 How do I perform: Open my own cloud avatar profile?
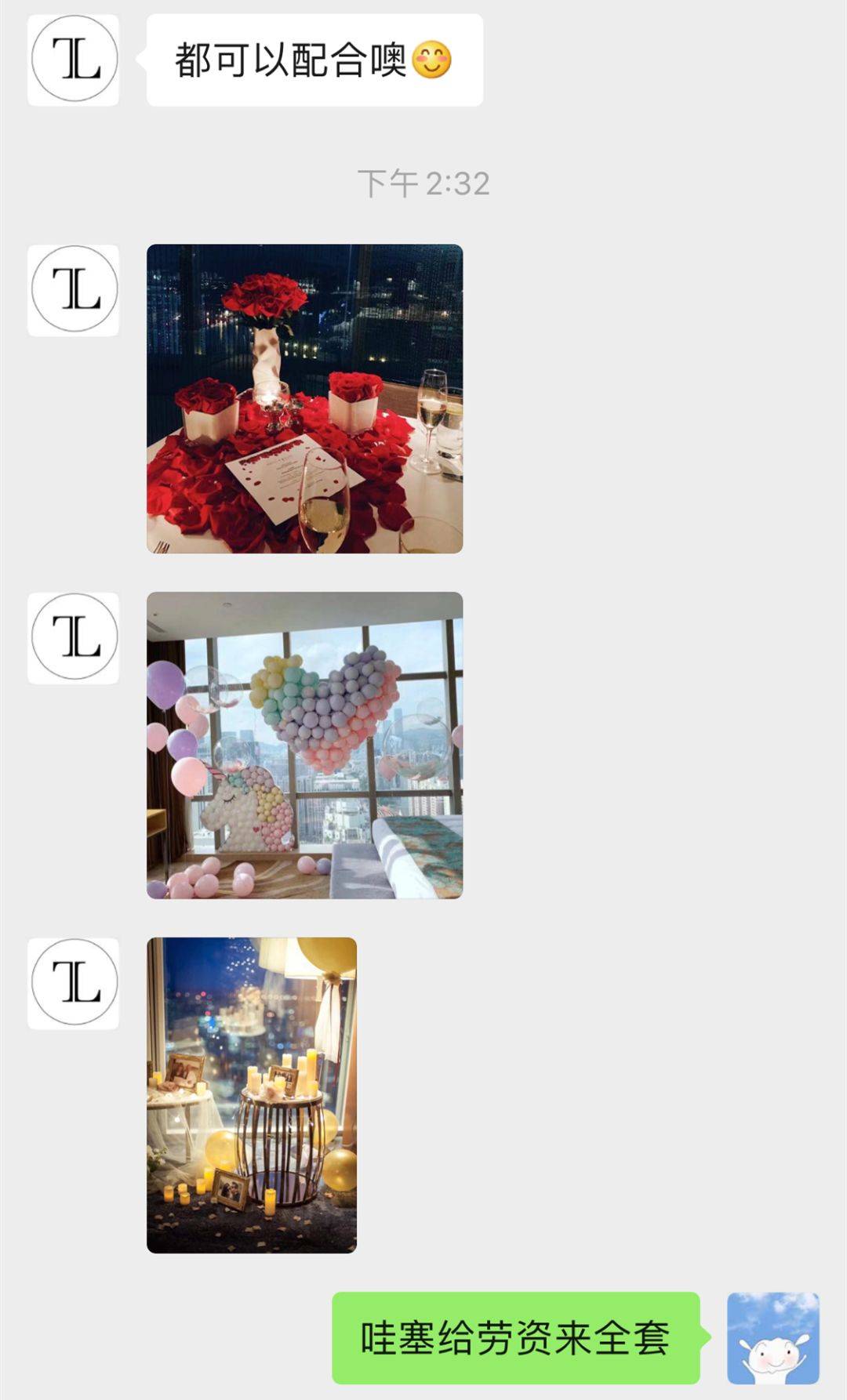tap(772, 1337)
